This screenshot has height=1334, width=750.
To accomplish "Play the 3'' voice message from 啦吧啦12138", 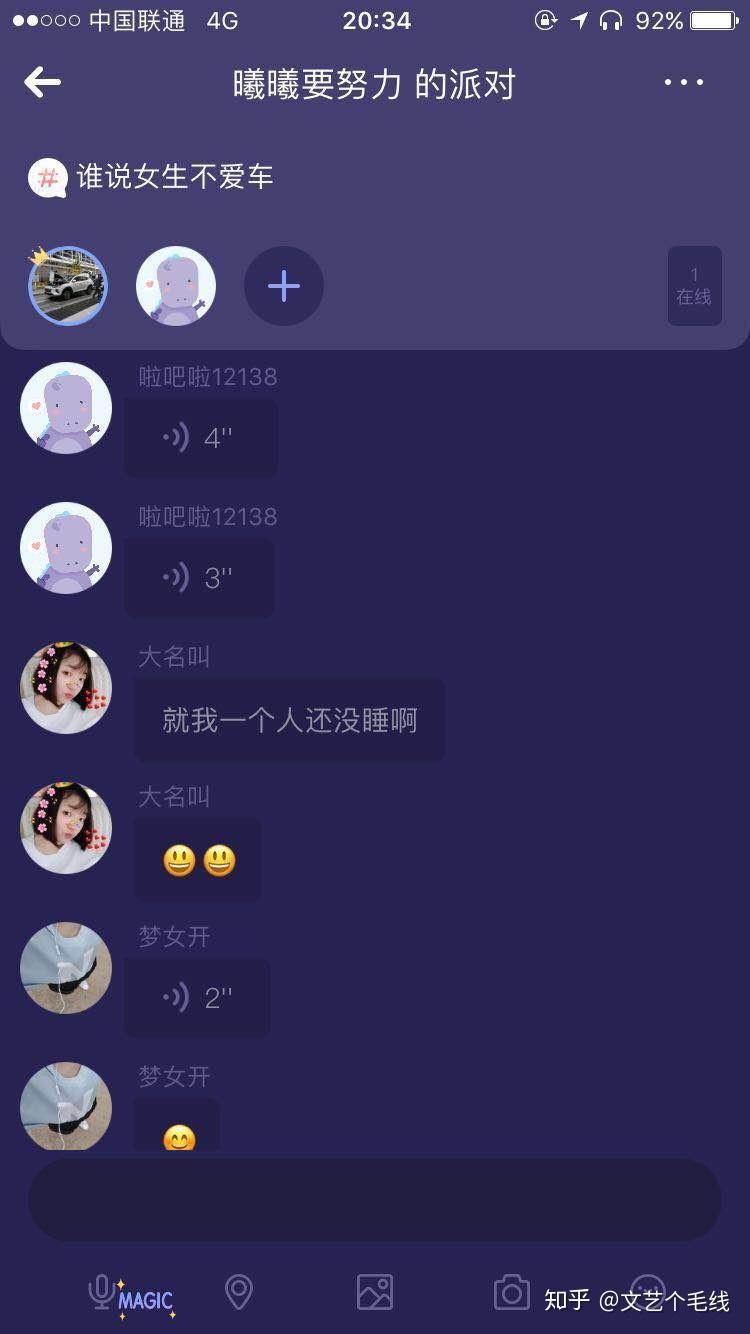I will (199, 578).
